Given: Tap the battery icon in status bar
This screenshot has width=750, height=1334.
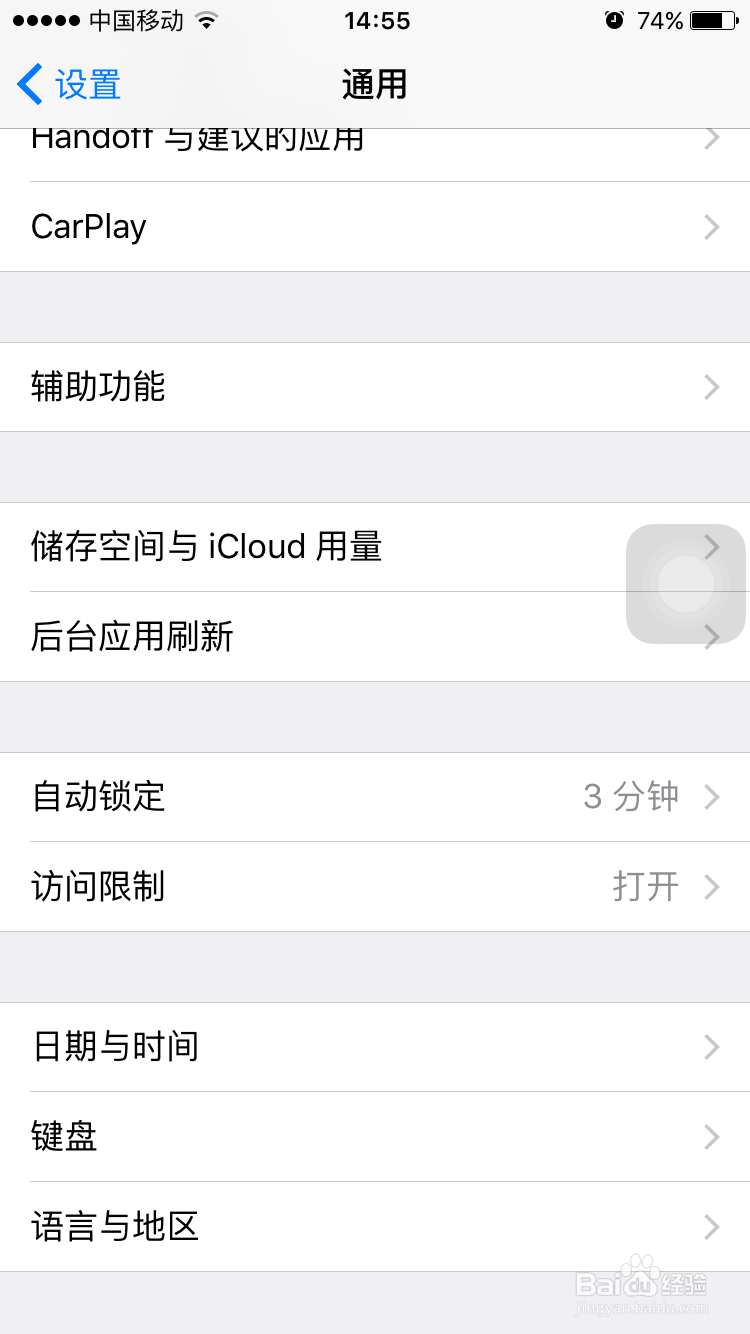Looking at the screenshot, I should [714, 18].
